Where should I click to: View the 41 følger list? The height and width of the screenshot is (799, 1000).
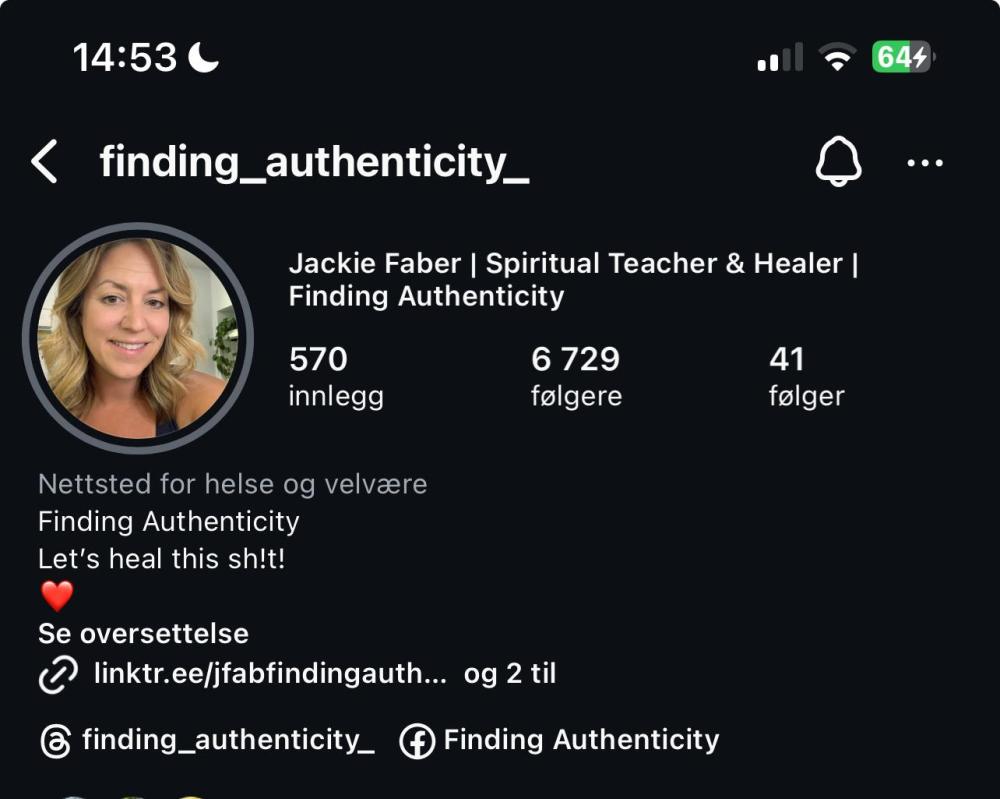coord(805,376)
